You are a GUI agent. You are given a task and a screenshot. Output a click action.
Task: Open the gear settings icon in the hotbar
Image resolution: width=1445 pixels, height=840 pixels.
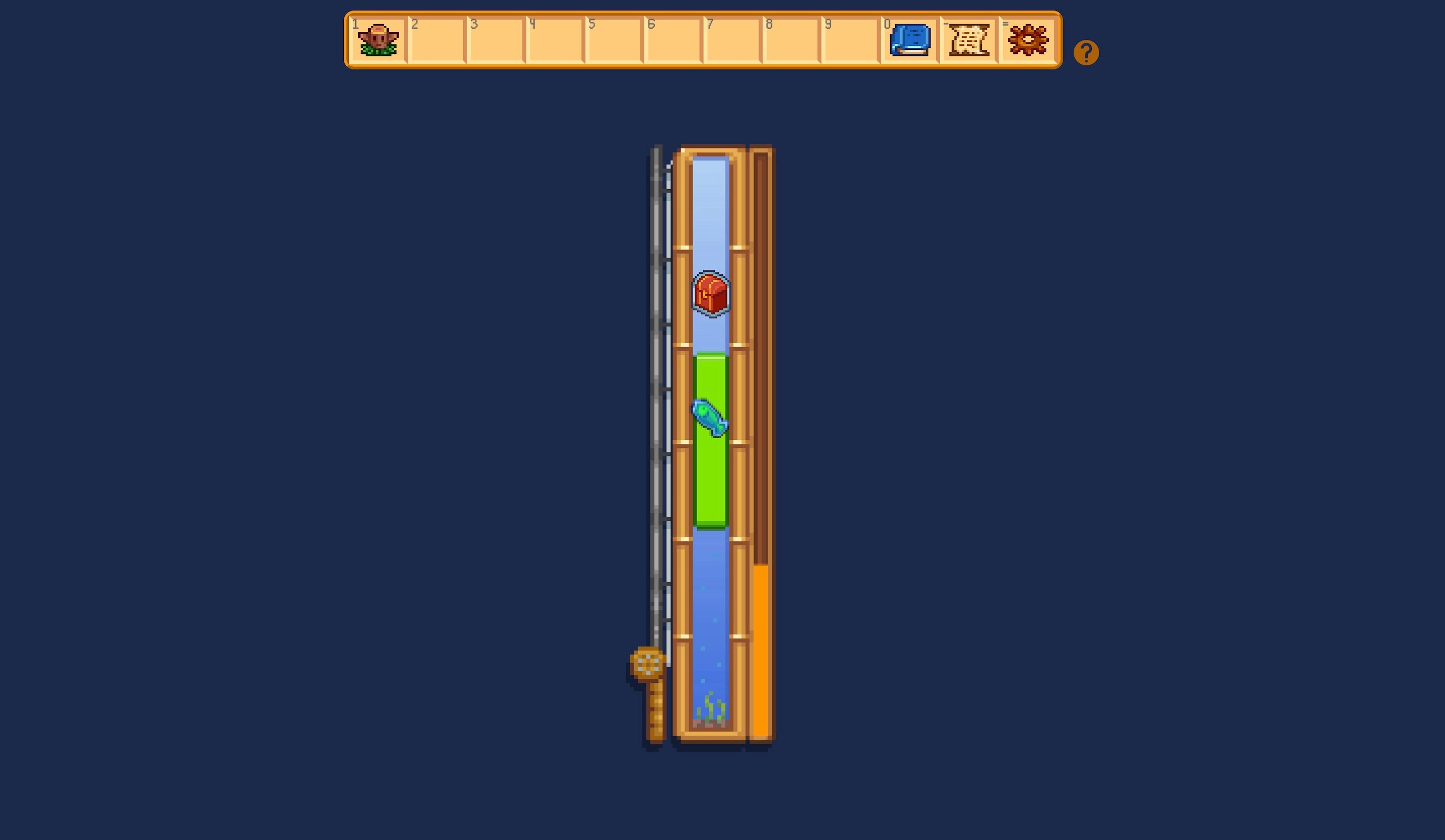(x=1028, y=40)
